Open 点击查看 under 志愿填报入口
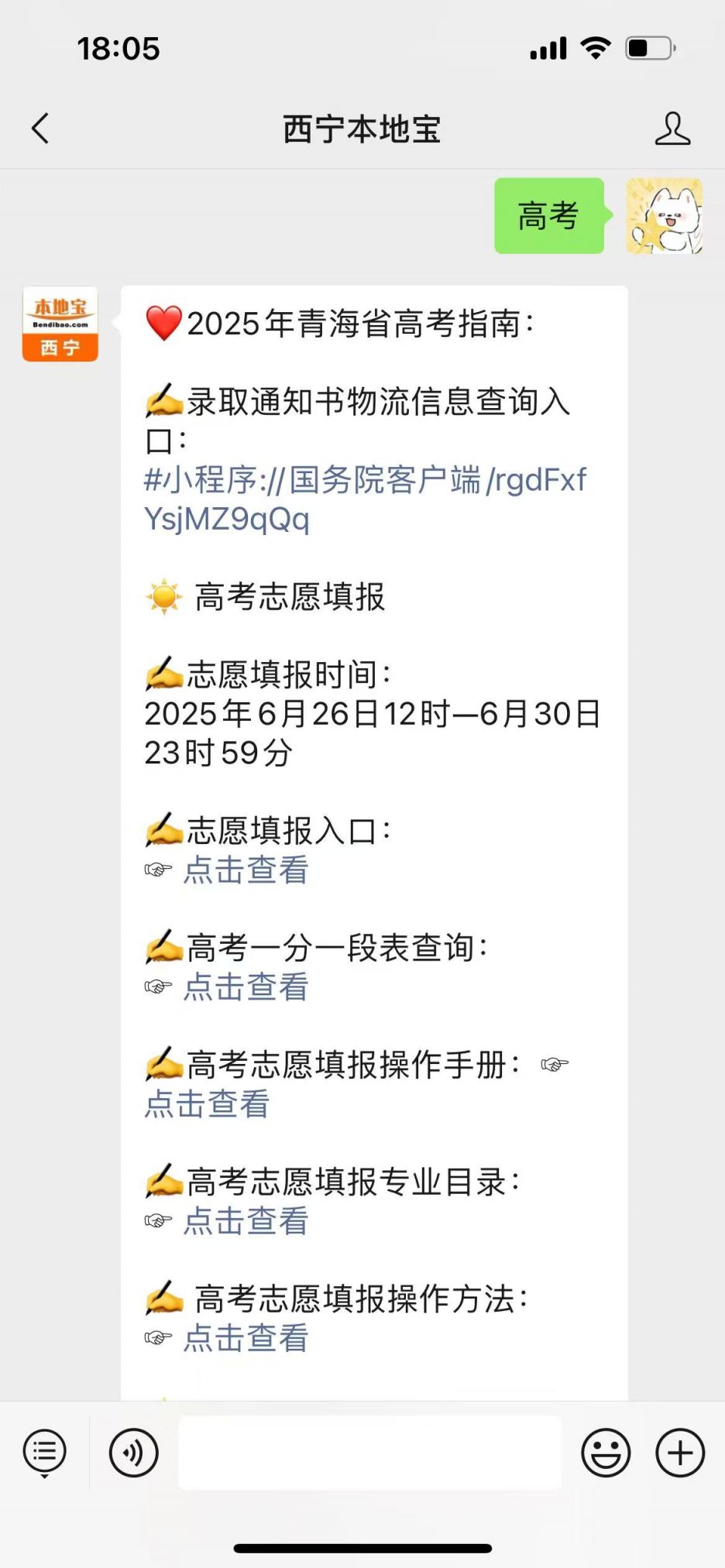 coord(246,870)
